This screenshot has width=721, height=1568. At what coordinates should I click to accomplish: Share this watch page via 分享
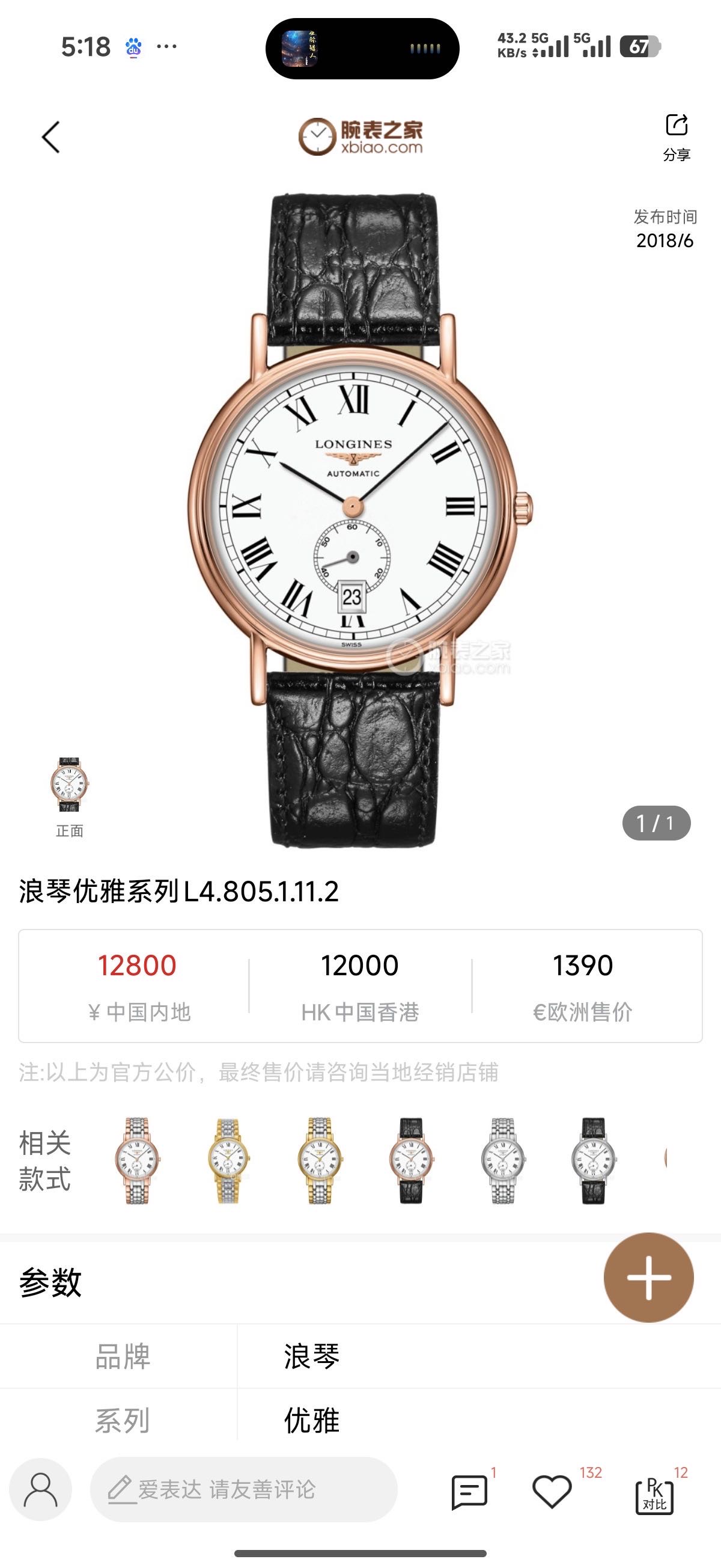pos(676,137)
